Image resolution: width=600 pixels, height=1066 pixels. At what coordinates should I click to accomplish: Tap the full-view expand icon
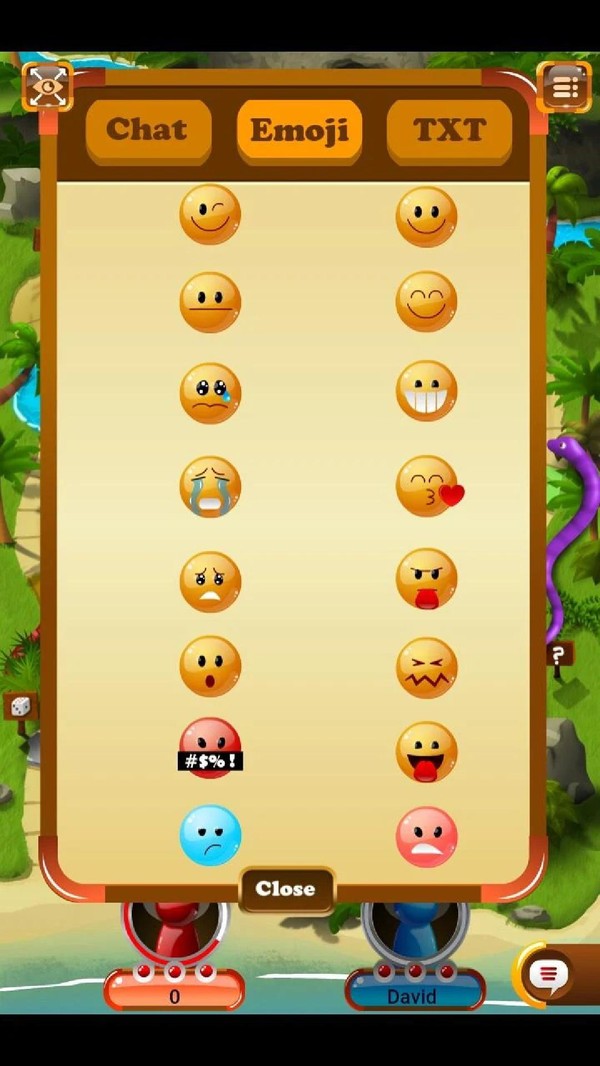[x=47, y=88]
